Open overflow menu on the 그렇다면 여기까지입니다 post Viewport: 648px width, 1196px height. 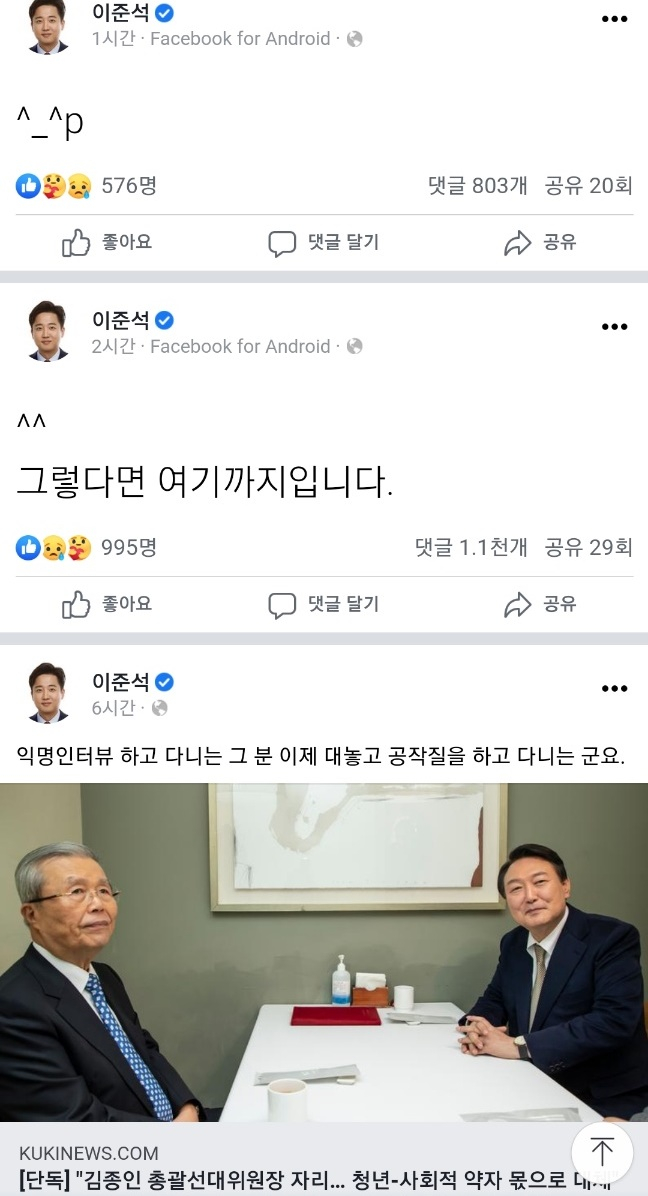pyautogui.click(x=614, y=327)
